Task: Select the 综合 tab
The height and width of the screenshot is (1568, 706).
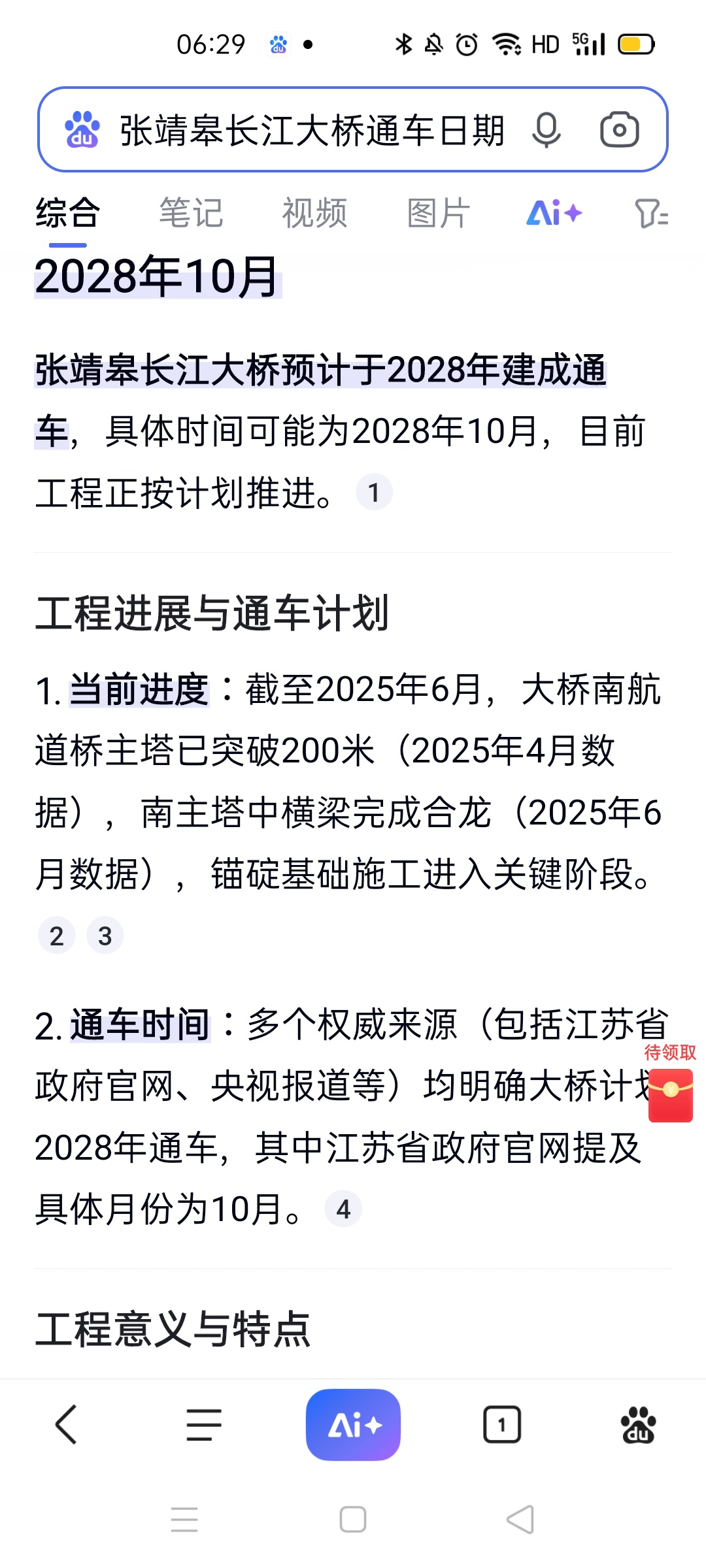Action: [67, 213]
